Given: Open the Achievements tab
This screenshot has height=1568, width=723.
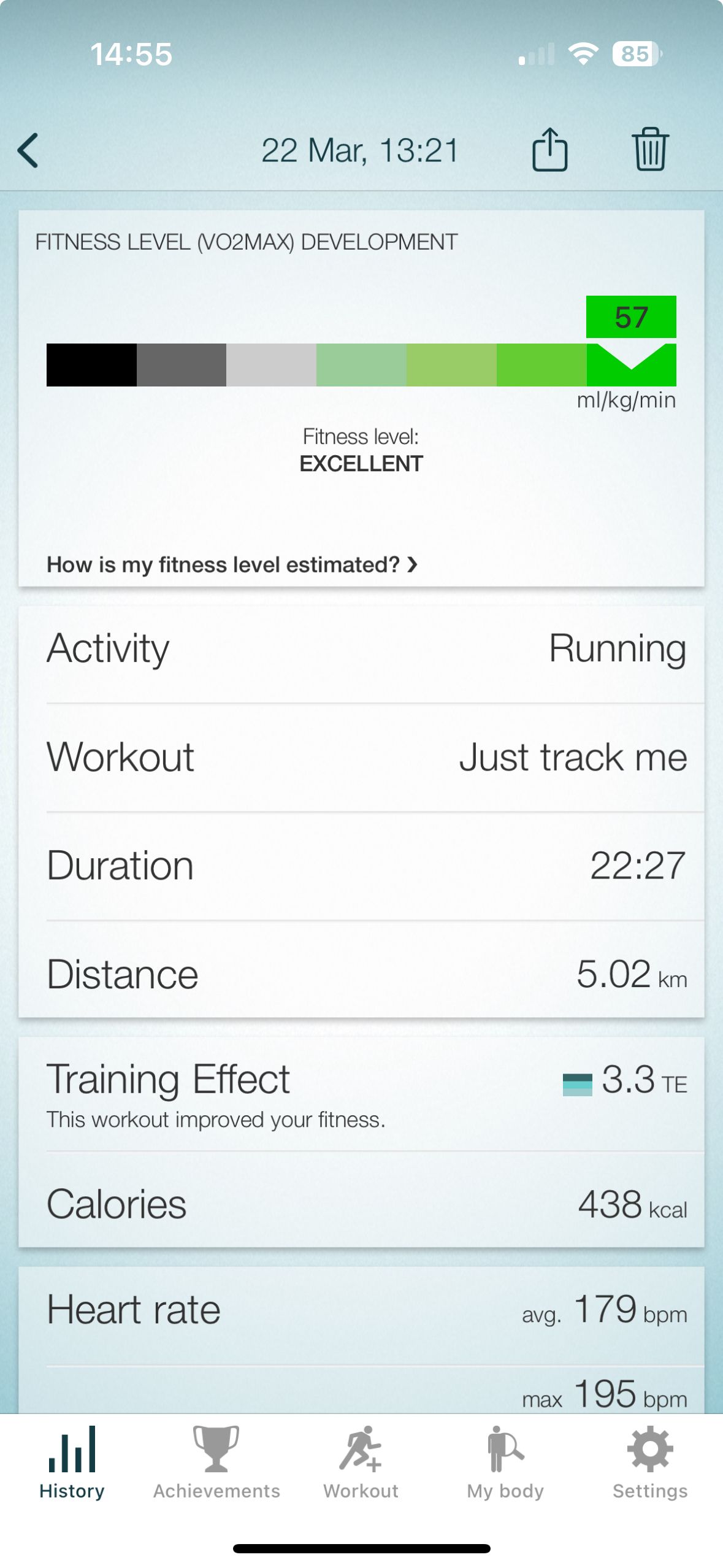Looking at the screenshot, I should click(216, 1462).
